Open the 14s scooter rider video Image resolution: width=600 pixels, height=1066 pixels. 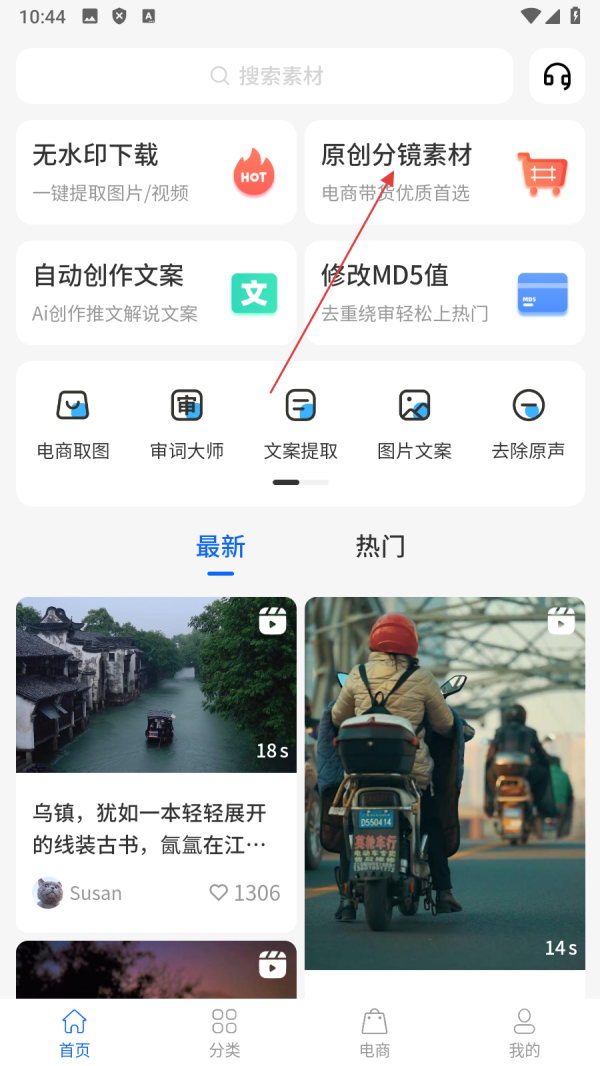[445, 783]
